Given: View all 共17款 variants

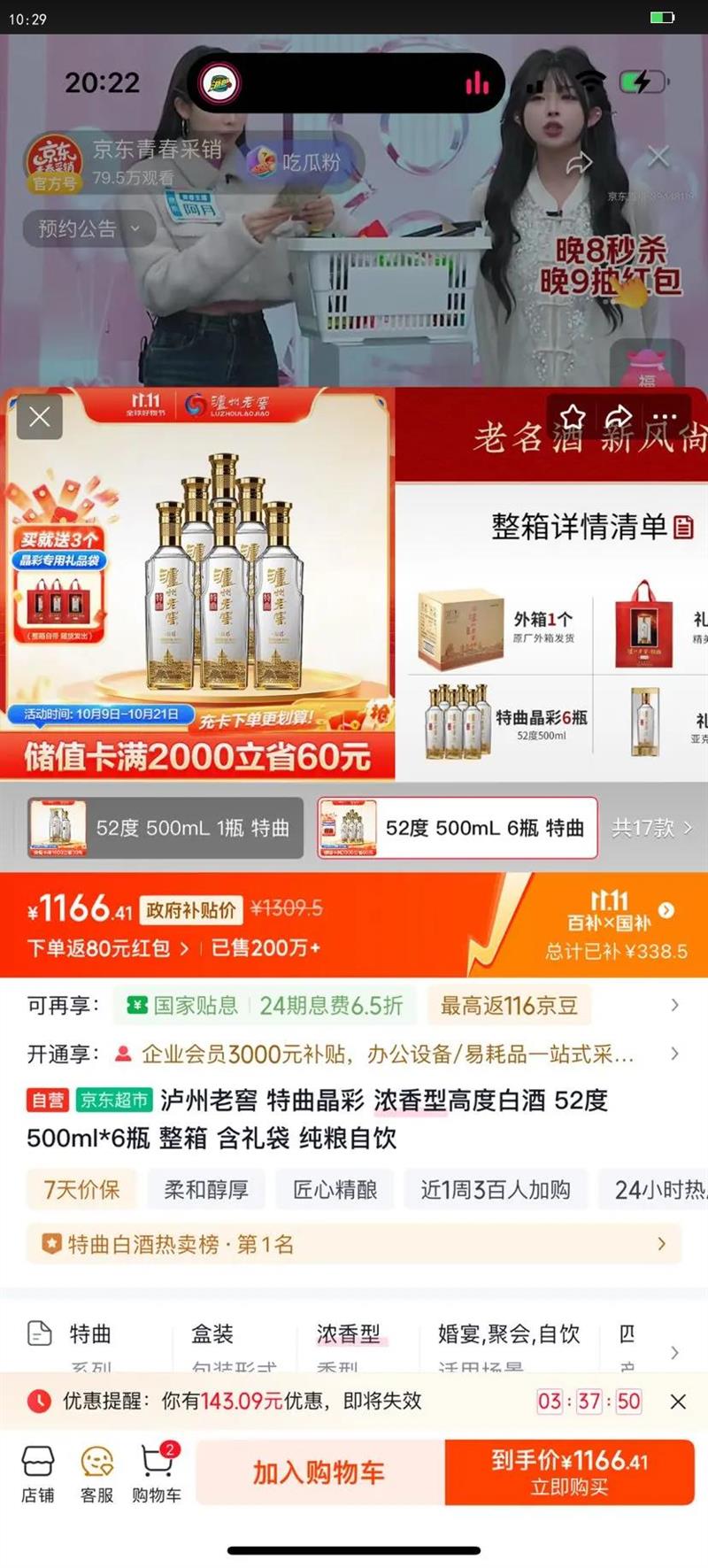Looking at the screenshot, I should [652, 828].
